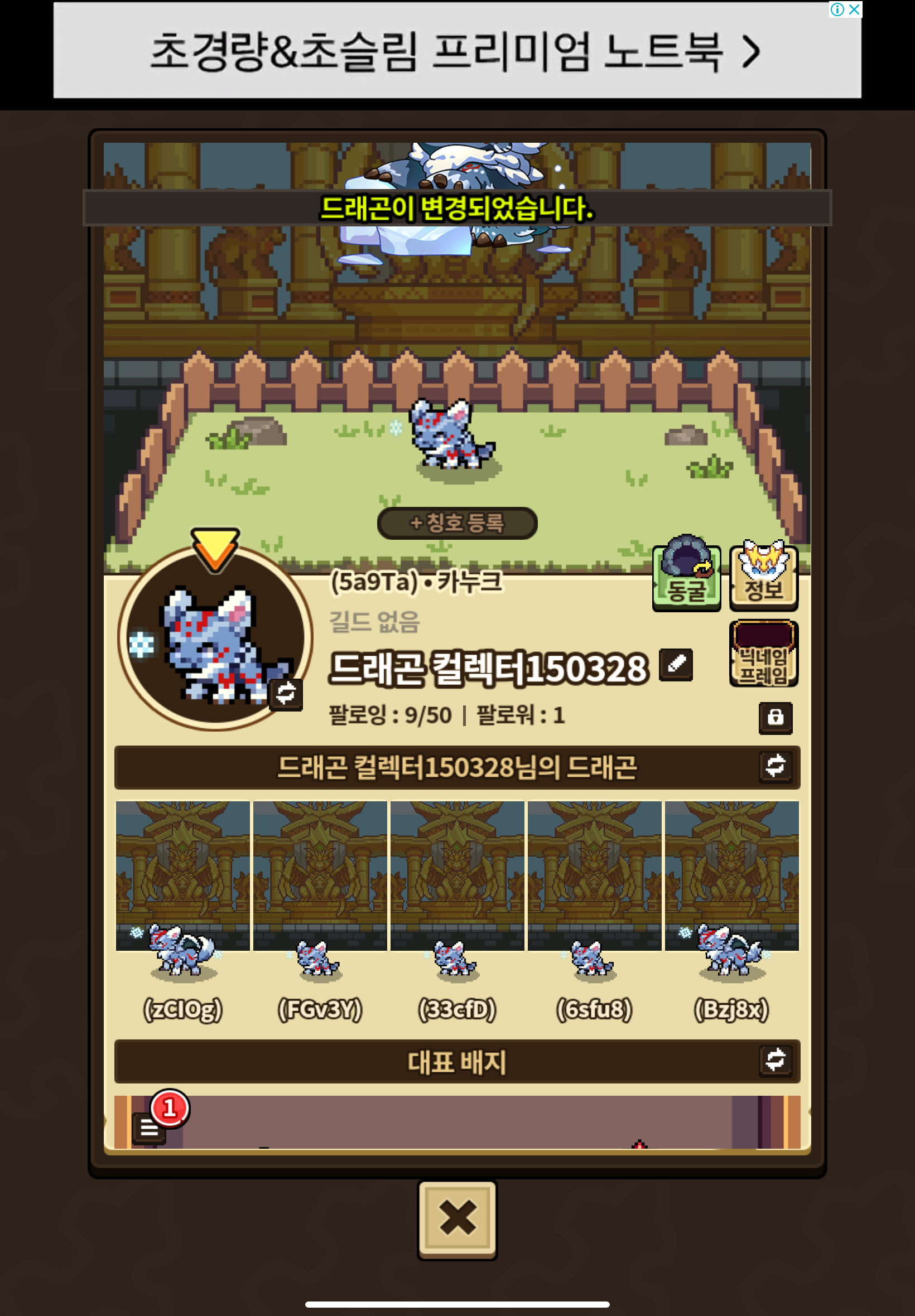Change the profile dragon via swap icon
The height and width of the screenshot is (1316, 915).
[x=286, y=694]
